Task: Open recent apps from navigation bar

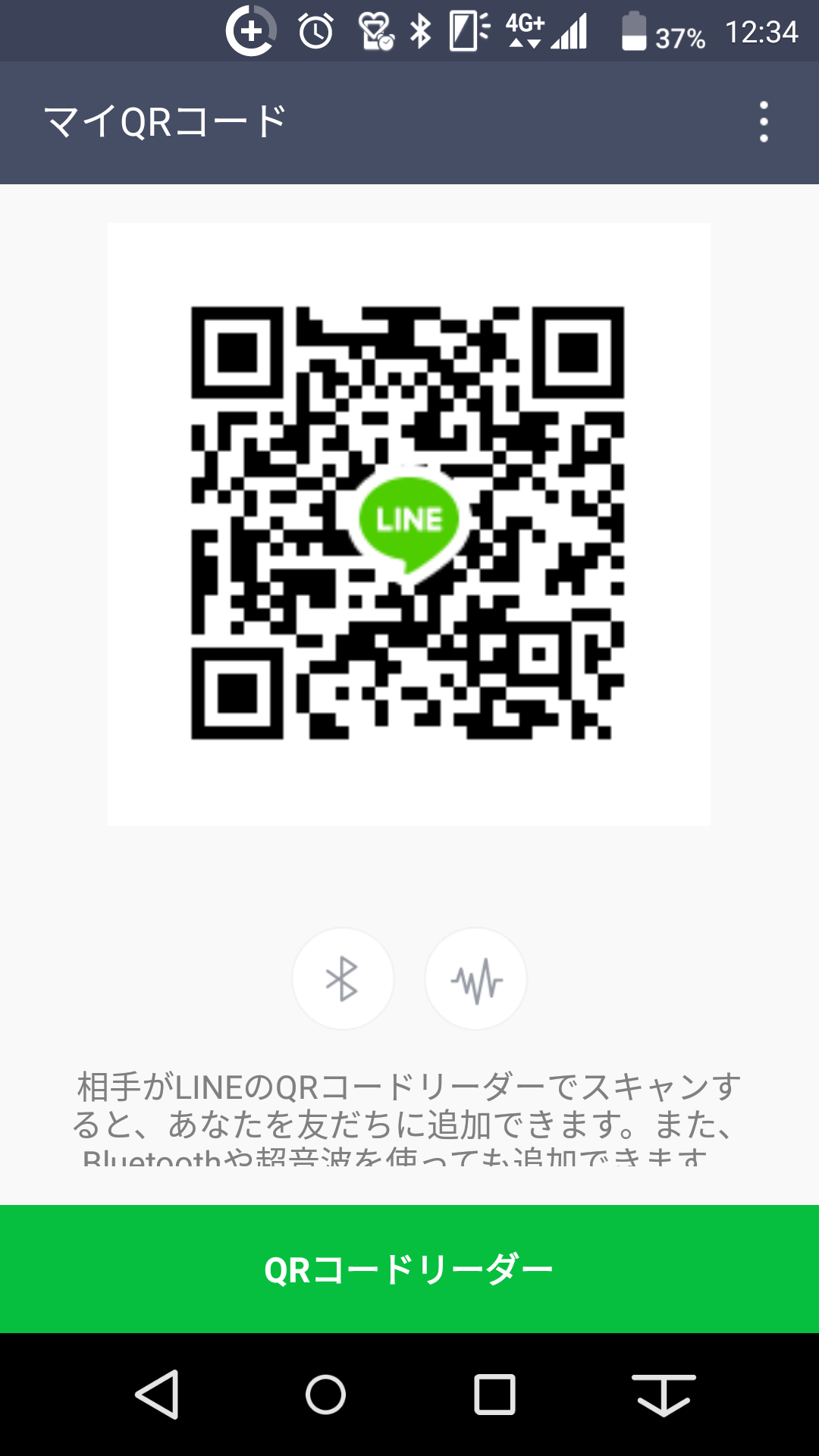Action: [x=494, y=1394]
